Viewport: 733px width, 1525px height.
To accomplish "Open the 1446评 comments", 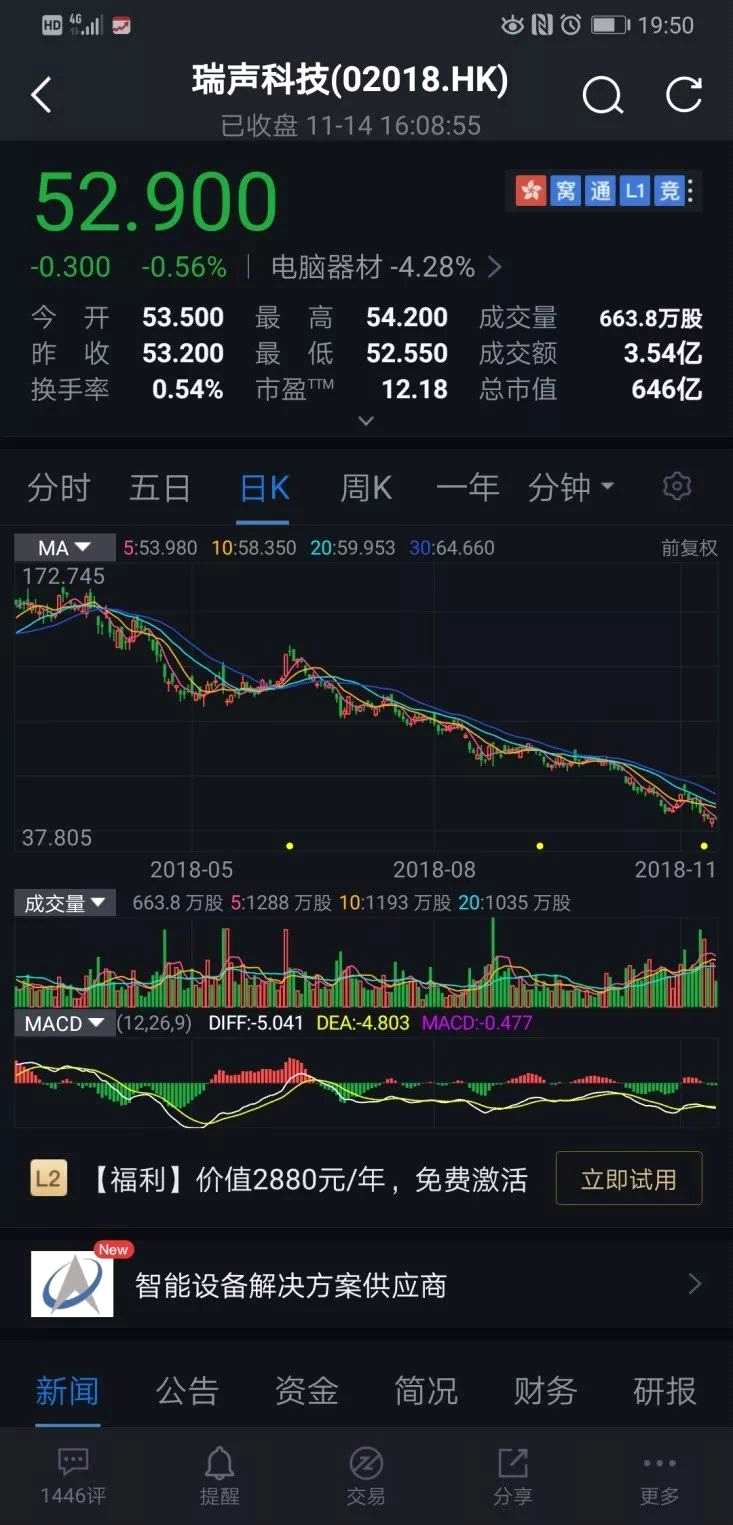I will (x=73, y=1477).
